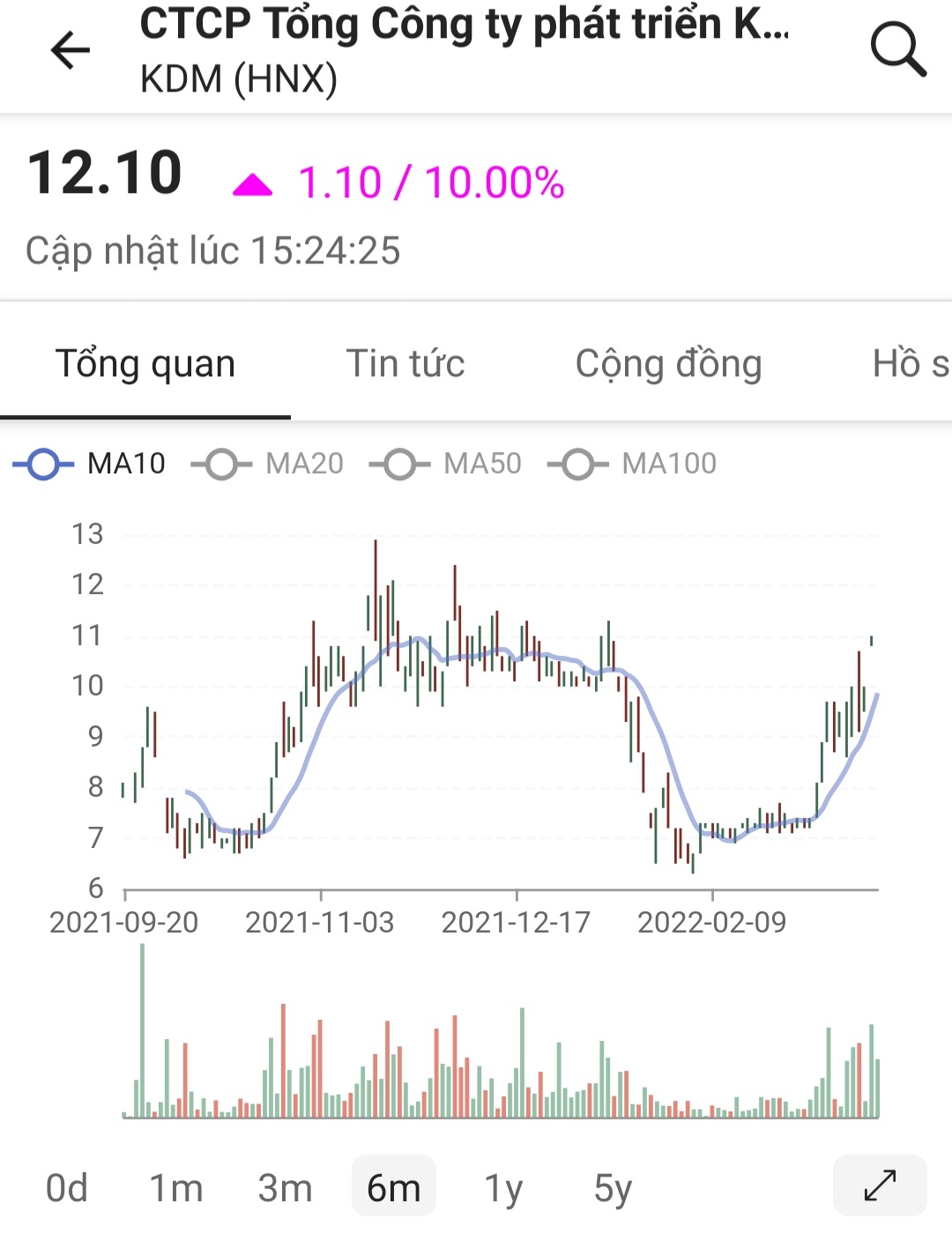The image size is (952, 1241).
Task: Show the MA50 moving average line
Action: [x=446, y=464]
